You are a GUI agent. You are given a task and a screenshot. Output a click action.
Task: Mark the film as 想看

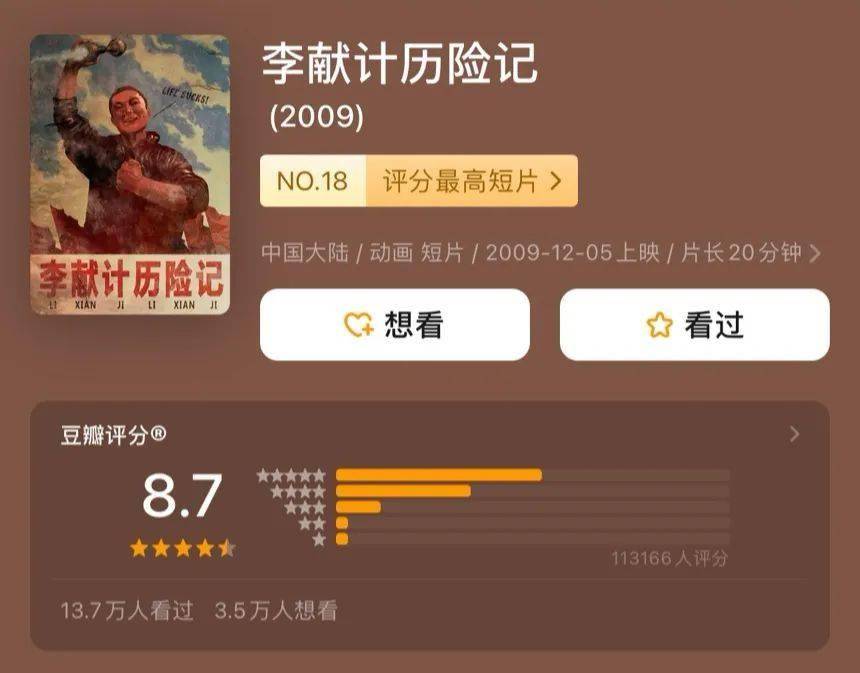394,325
